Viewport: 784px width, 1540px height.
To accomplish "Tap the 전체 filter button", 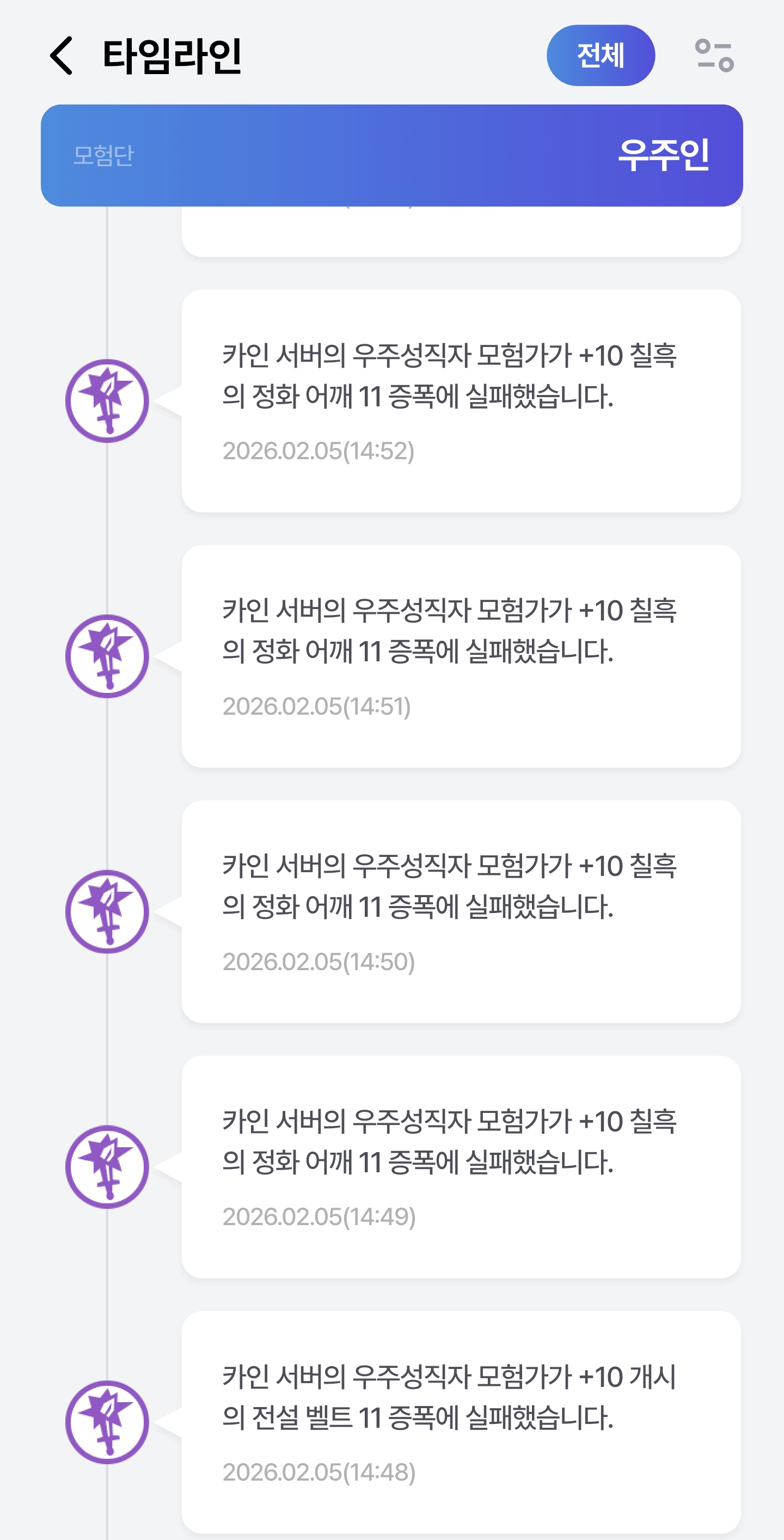I will point(600,56).
